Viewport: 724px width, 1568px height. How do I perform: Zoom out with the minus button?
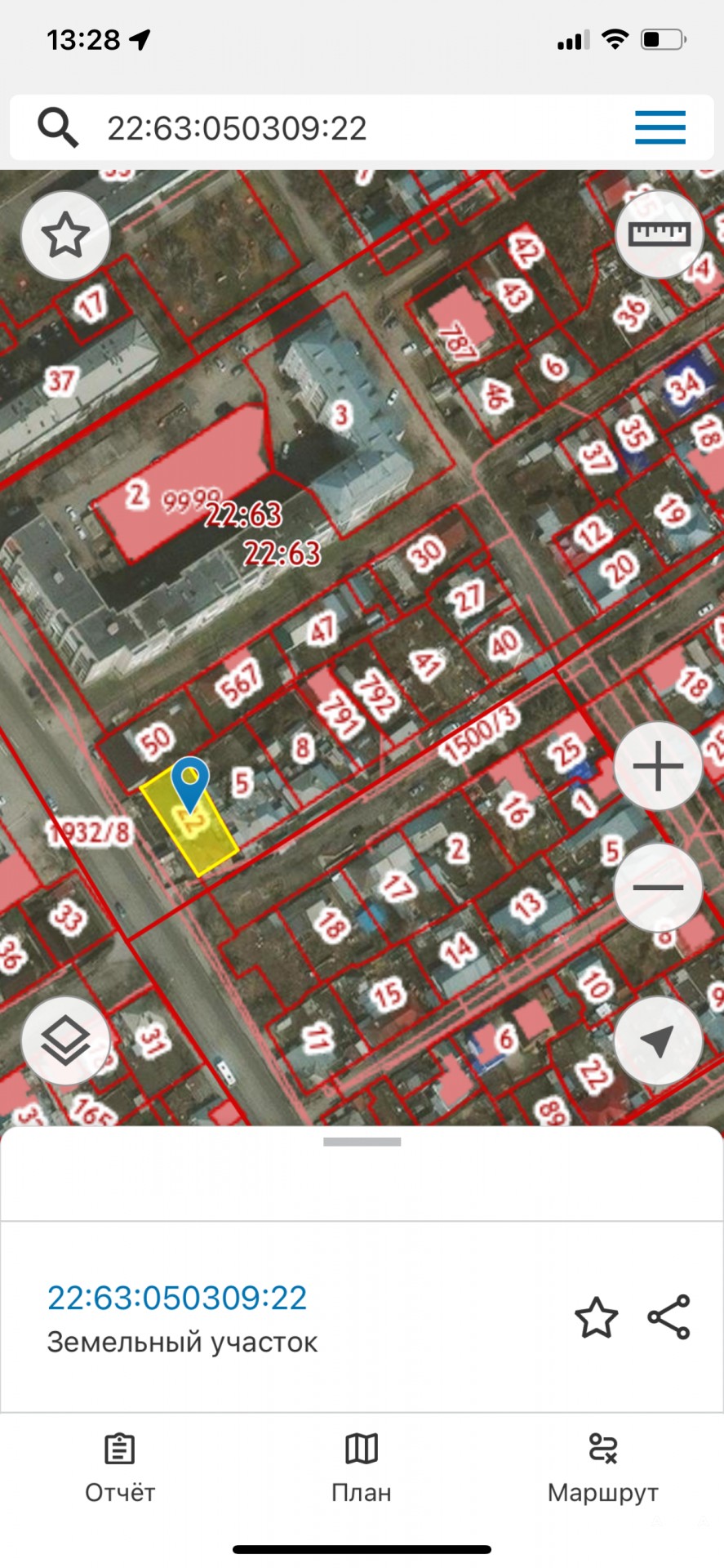click(658, 888)
